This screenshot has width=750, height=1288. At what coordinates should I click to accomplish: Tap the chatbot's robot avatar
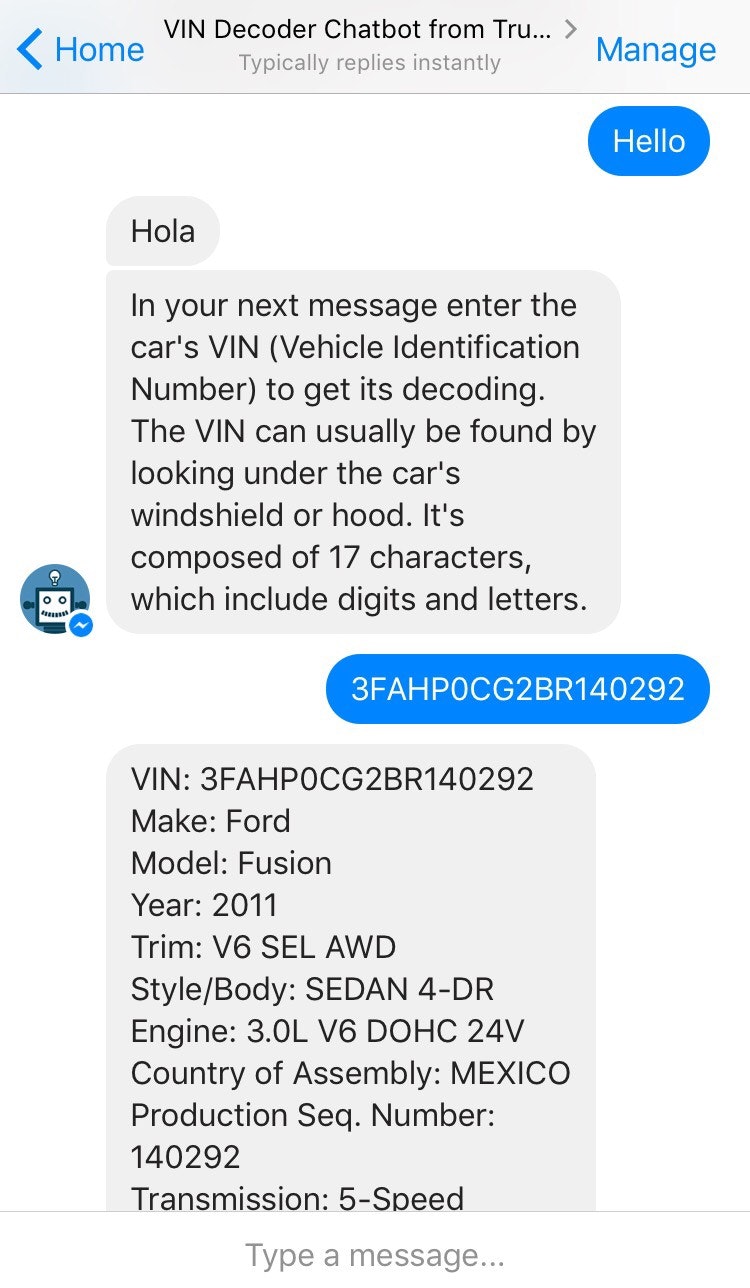pyautogui.click(x=56, y=599)
